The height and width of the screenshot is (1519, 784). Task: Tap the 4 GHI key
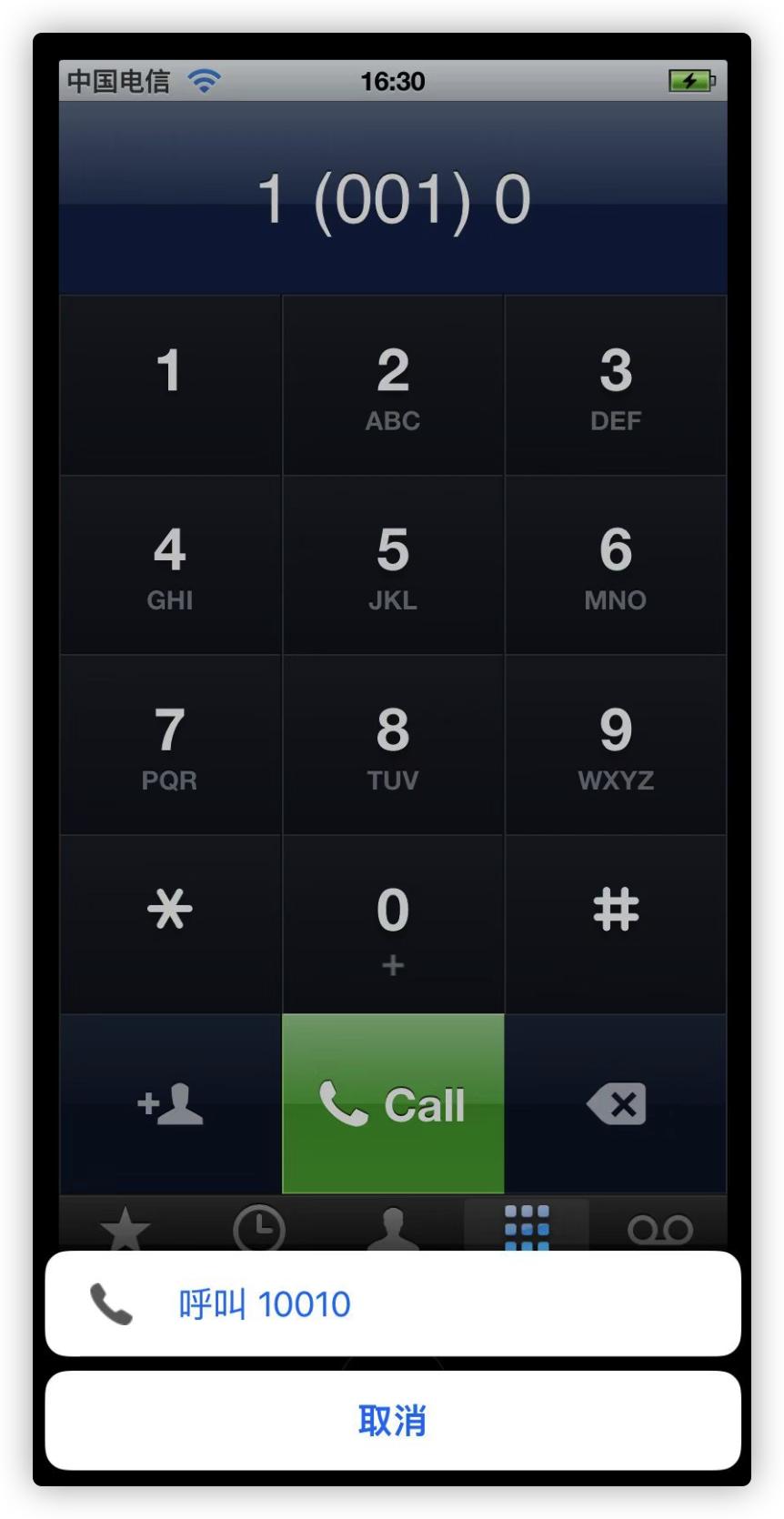click(x=170, y=564)
